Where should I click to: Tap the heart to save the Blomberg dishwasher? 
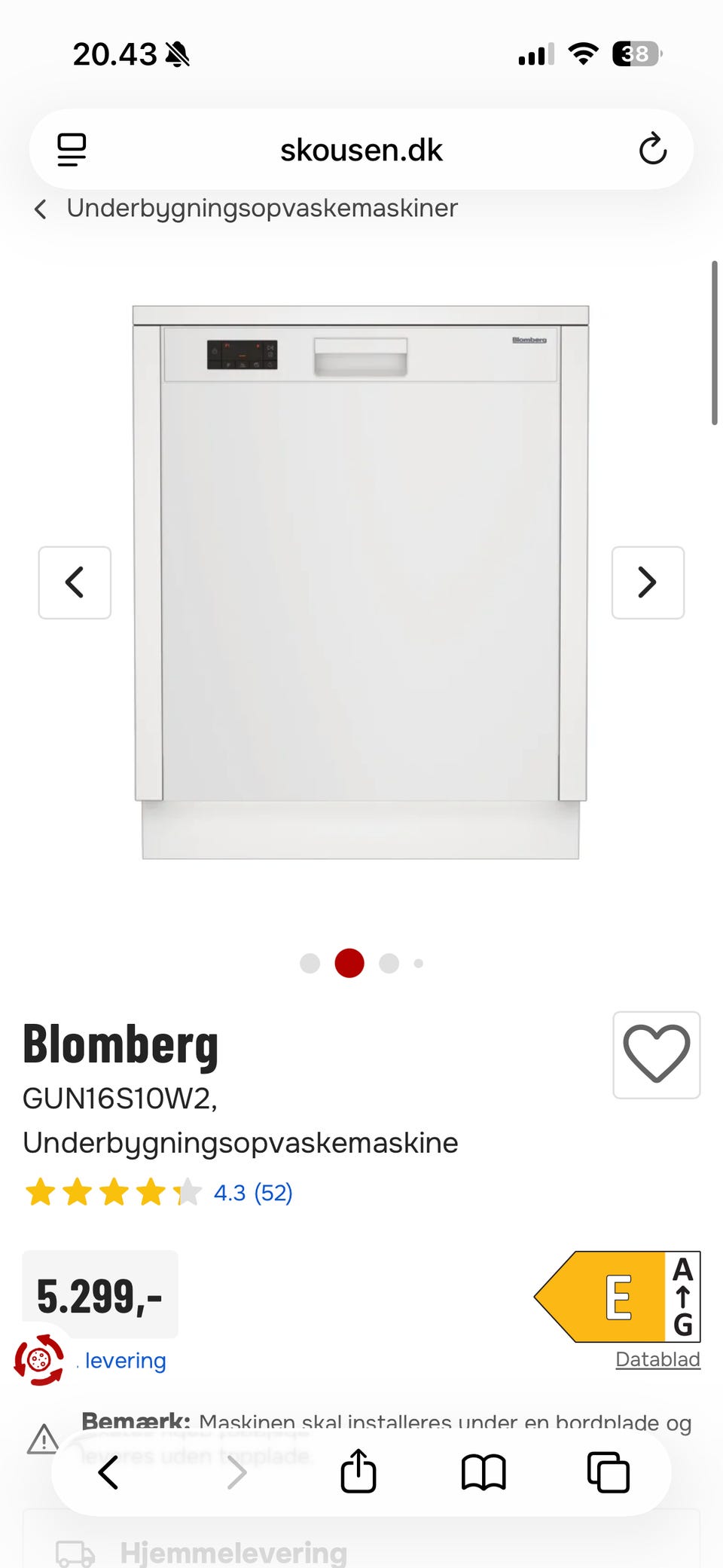656,1055
